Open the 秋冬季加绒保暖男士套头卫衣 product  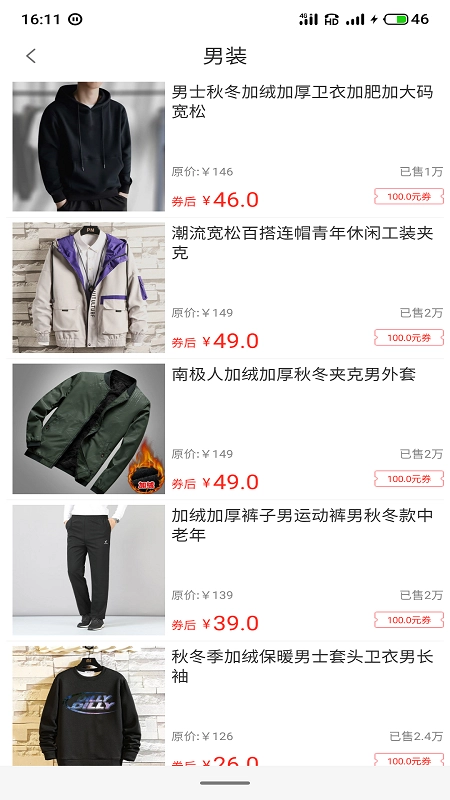[225, 704]
